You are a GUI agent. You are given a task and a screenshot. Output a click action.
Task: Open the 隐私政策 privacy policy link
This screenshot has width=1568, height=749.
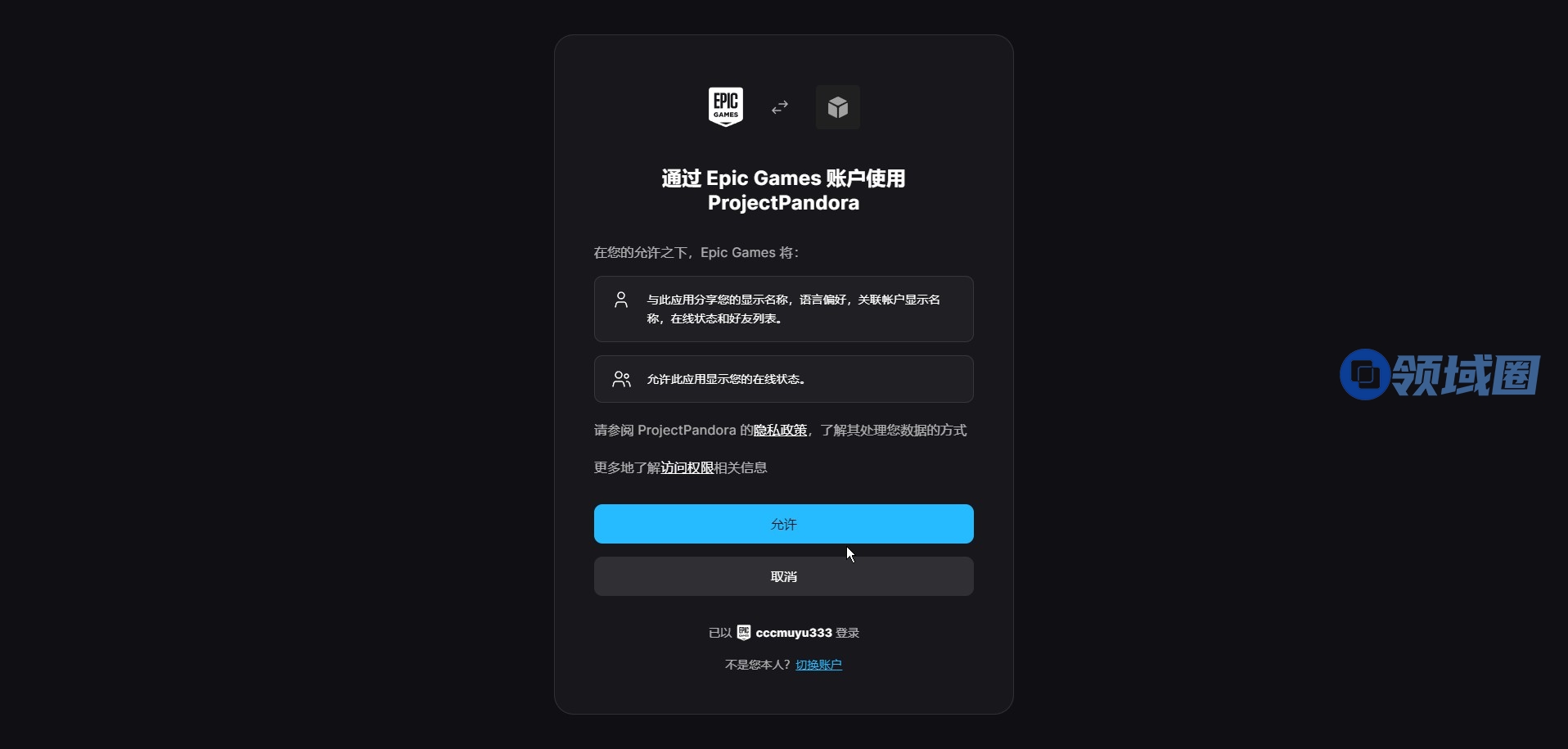click(x=780, y=431)
